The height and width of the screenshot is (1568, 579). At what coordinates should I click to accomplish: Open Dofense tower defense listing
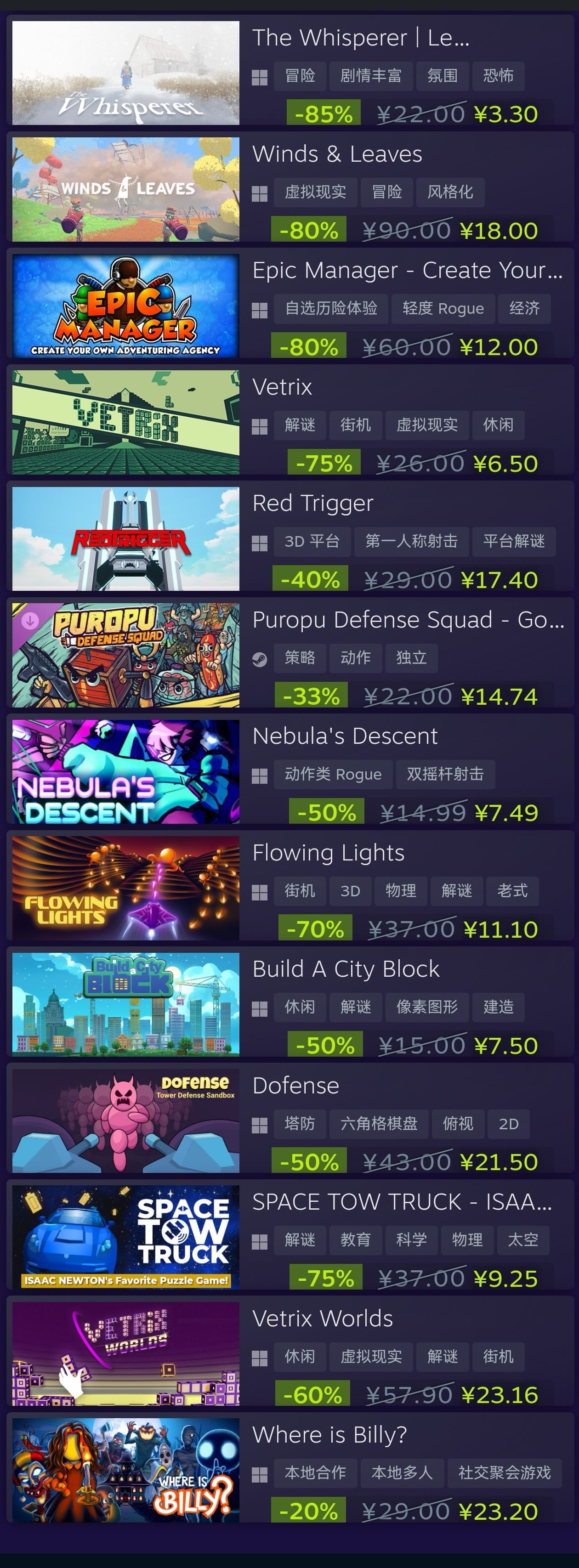[295, 1085]
